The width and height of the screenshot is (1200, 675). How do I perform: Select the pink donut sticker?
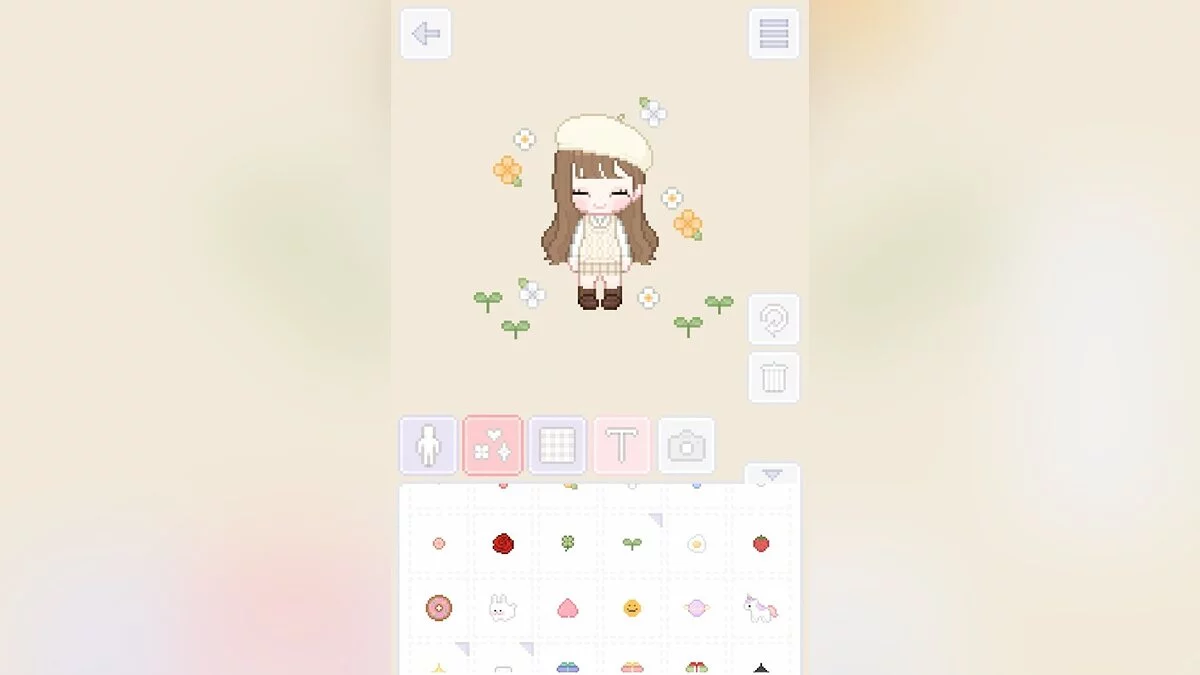[x=438, y=607]
